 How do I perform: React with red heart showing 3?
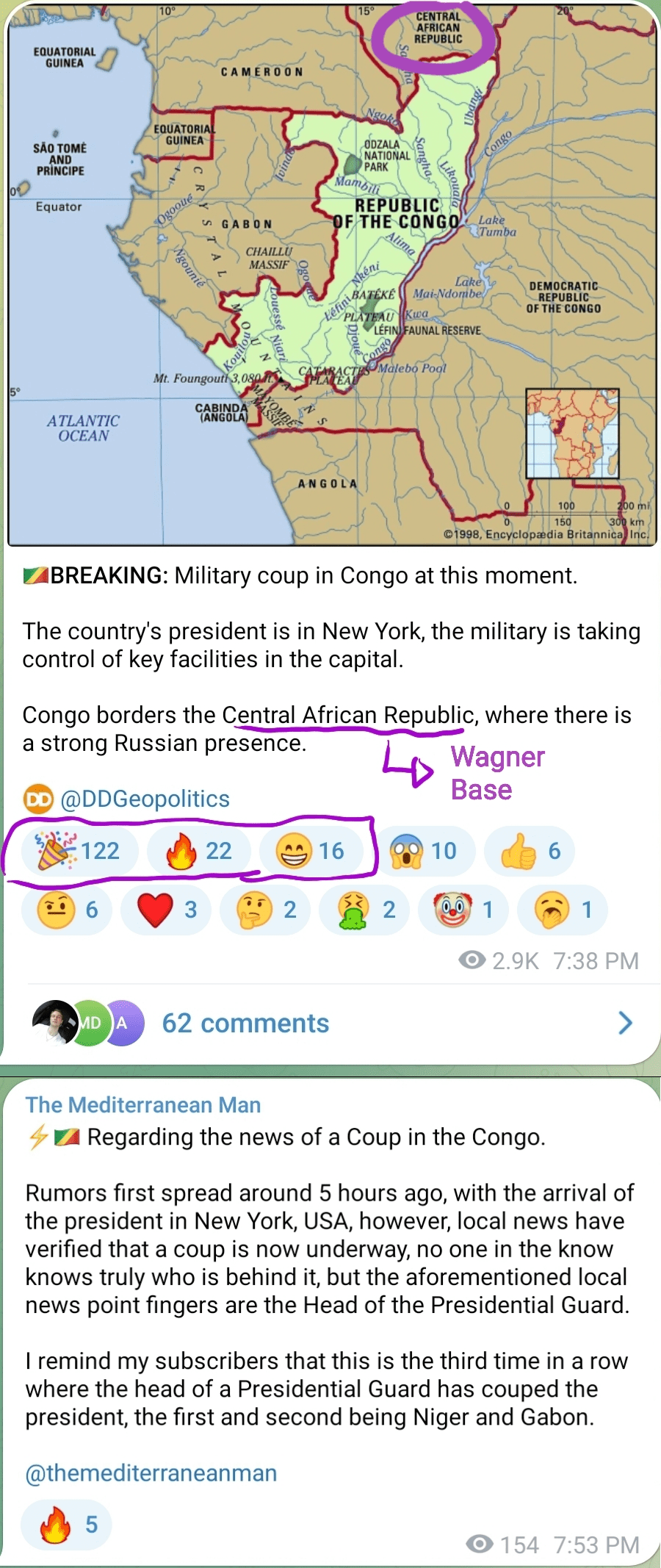[x=166, y=910]
